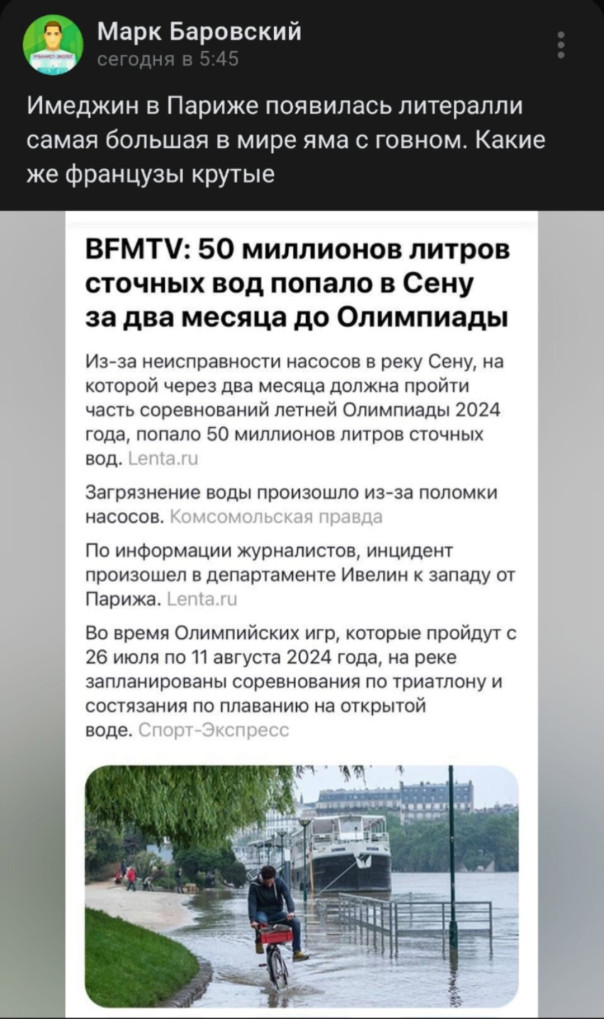Open Марк Баровский's profile avatar
Screen dimensions: 604x1019
click(53, 46)
